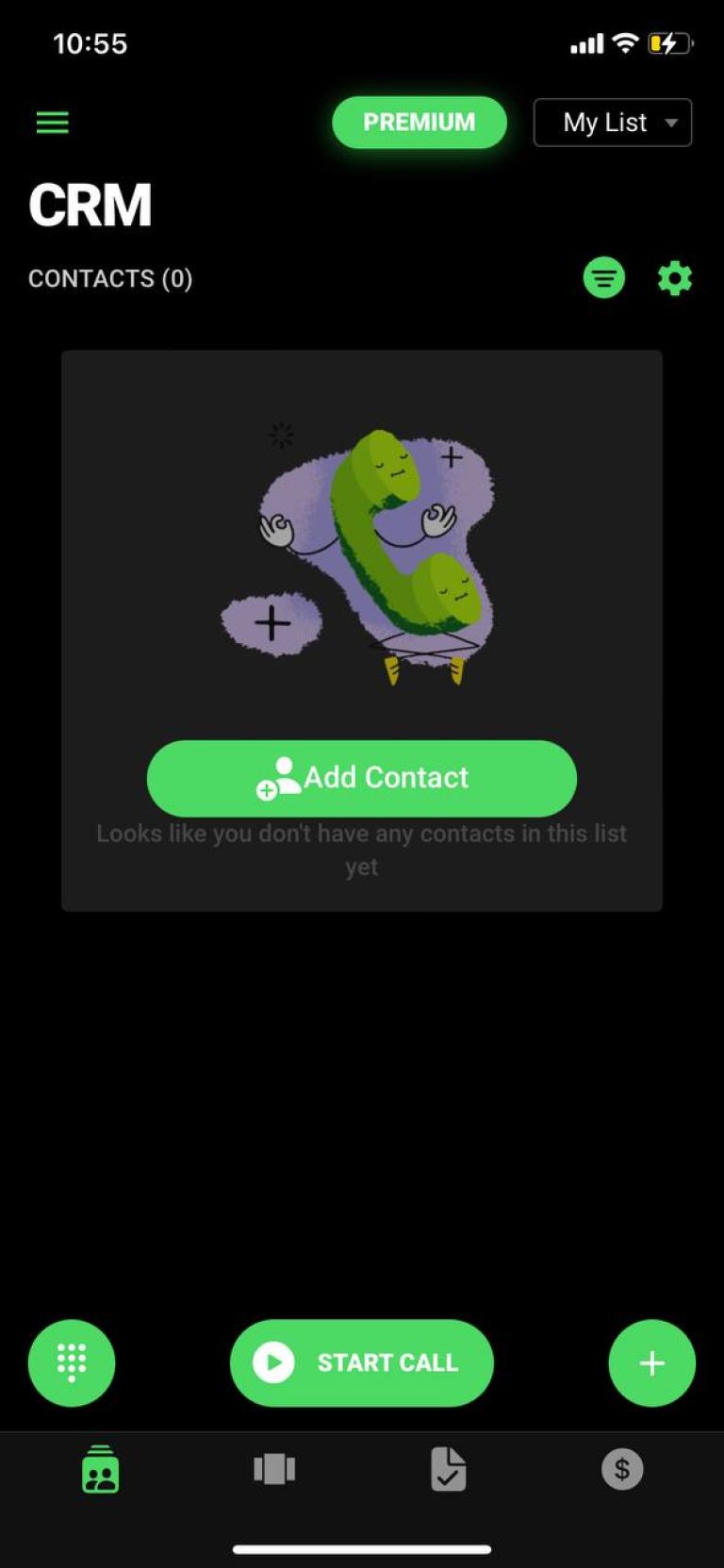Open the CRM settings gear
The height and width of the screenshot is (1568, 724).
pyautogui.click(x=673, y=277)
